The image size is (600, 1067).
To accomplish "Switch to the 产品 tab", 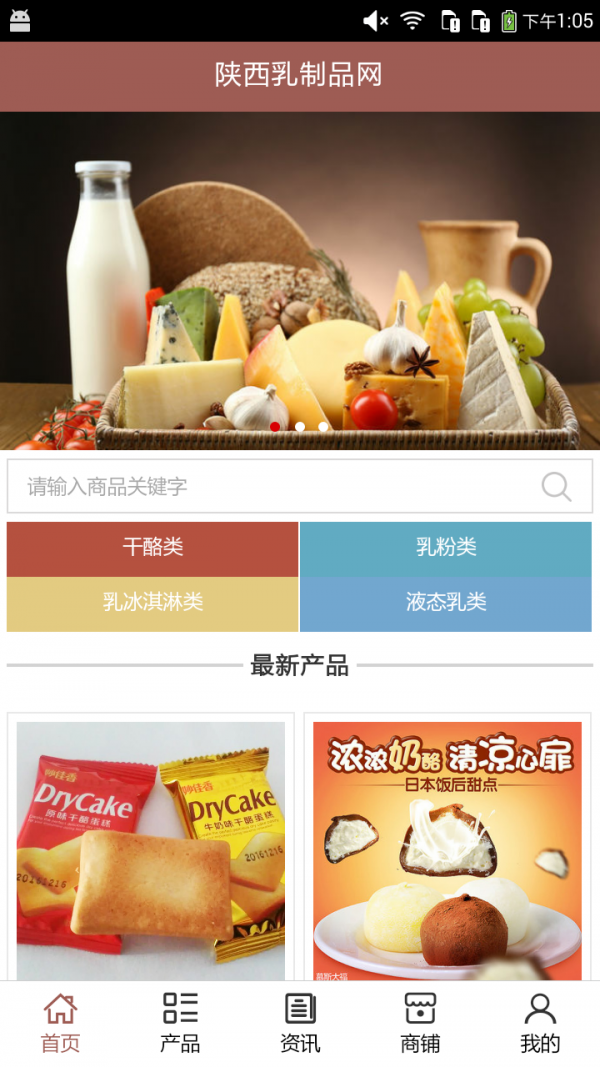I will [180, 1023].
